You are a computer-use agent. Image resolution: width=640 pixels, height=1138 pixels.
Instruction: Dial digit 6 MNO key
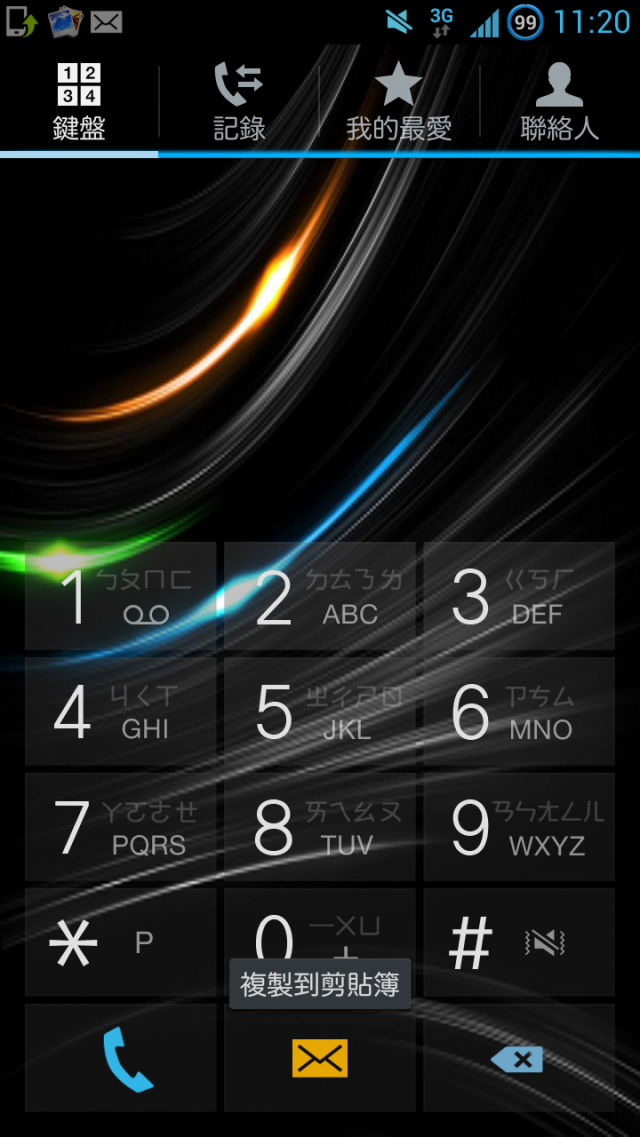[x=518, y=712]
